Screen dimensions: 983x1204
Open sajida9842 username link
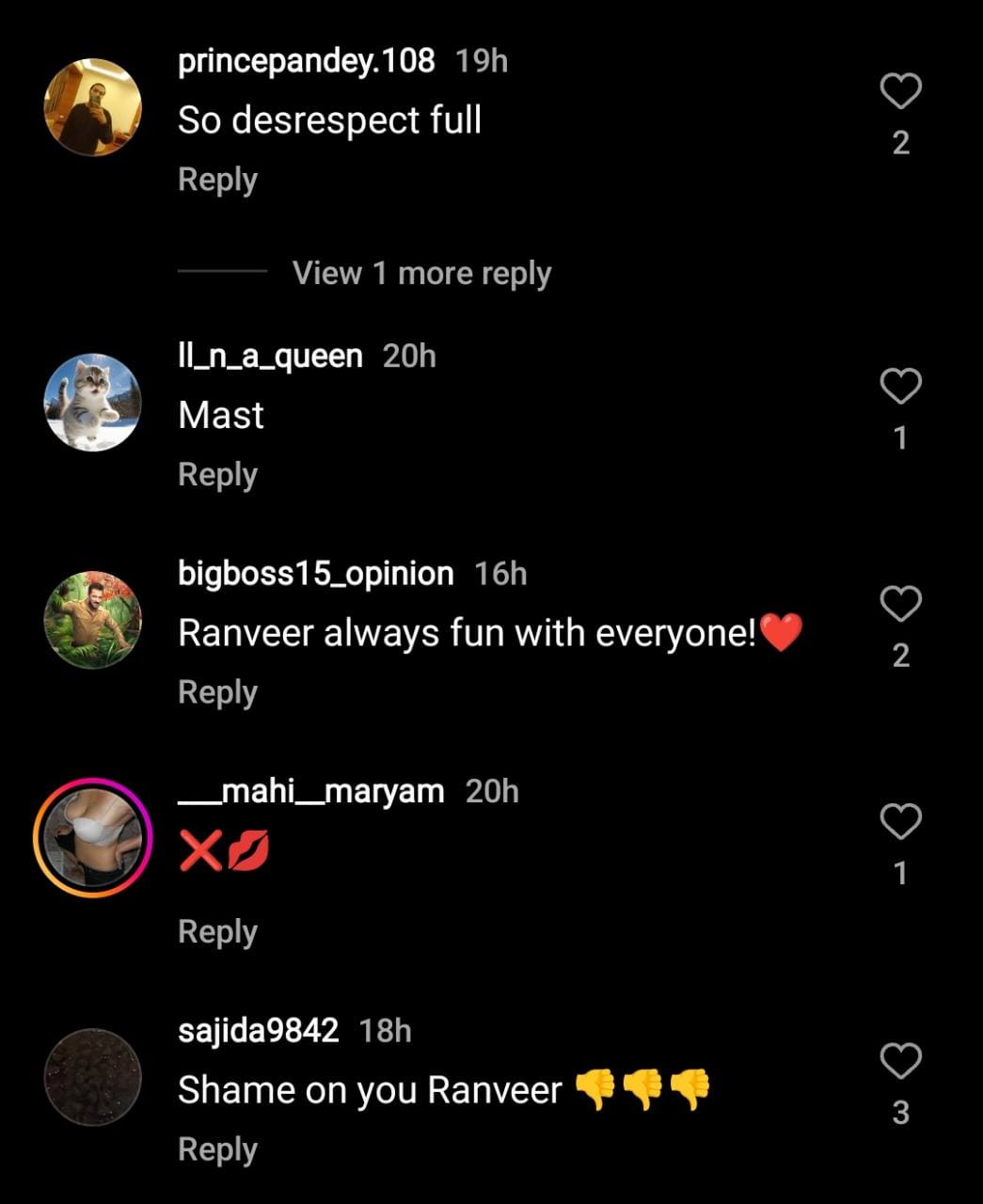pos(258,1030)
